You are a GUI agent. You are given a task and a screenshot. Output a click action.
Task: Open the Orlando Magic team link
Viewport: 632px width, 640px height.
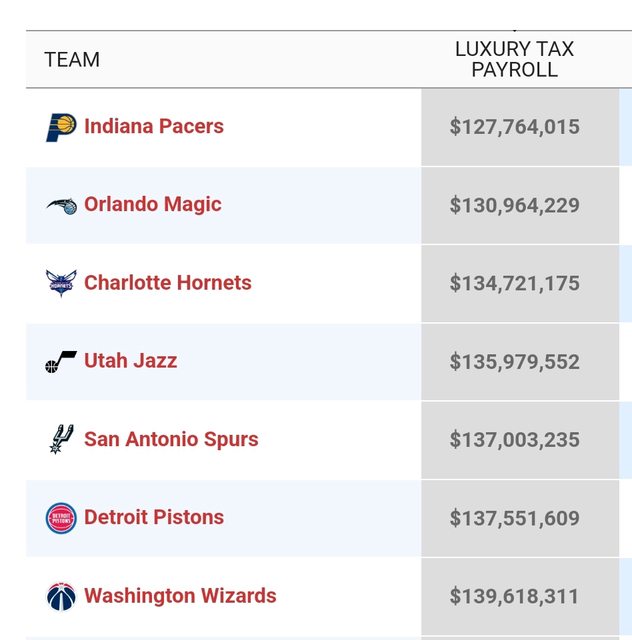152,205
